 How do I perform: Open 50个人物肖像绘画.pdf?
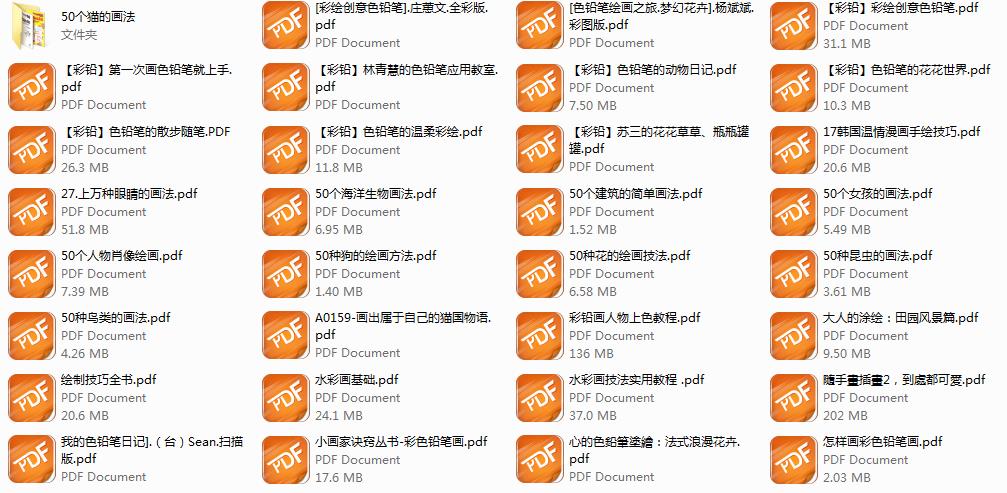pyautogui.click(x=32, y=274)
